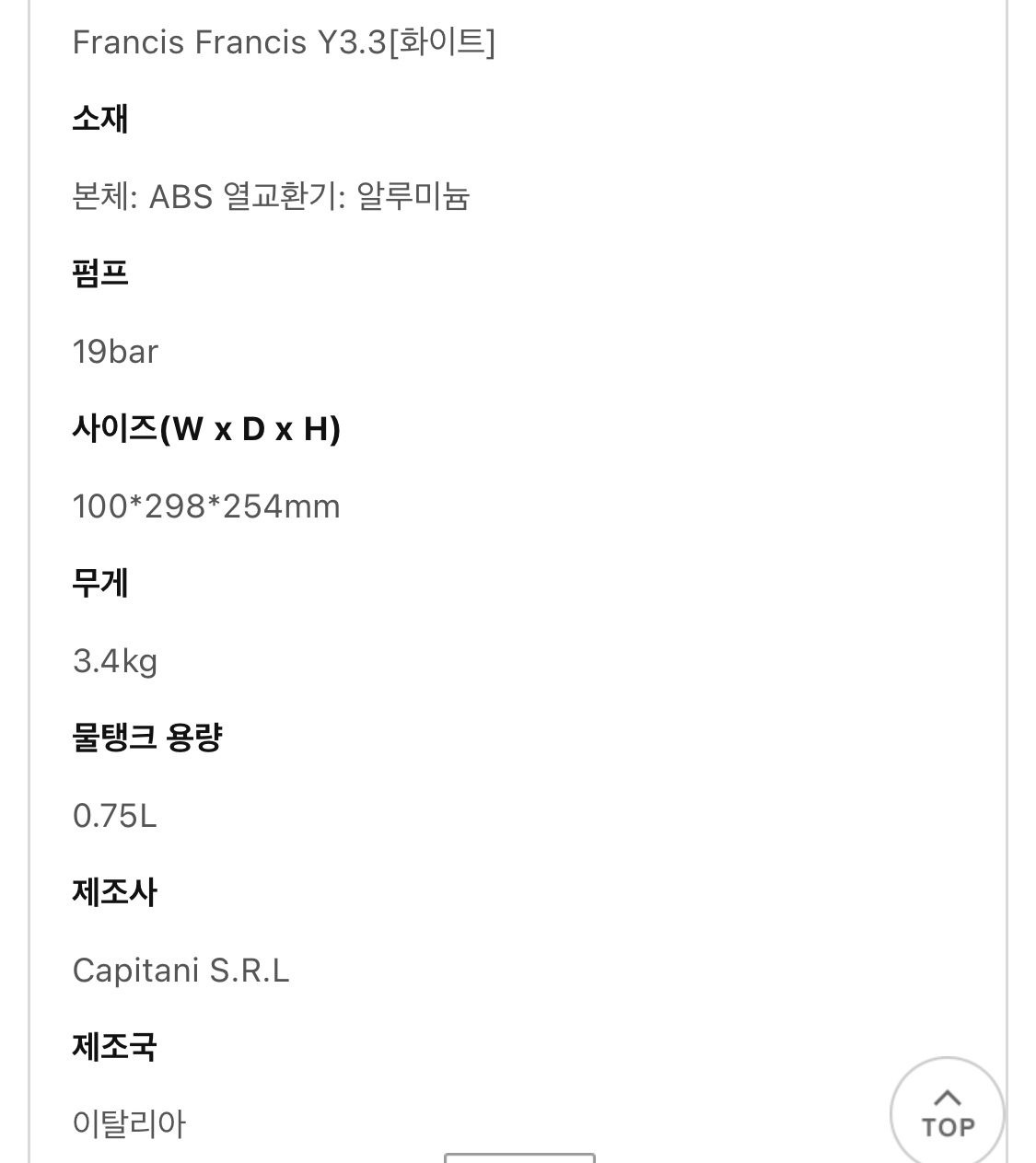The height and width of the screenshot is (1163, 1036).
Task: Select the Capitani S.R.L manufacturer text
Action: coord(180,970)
